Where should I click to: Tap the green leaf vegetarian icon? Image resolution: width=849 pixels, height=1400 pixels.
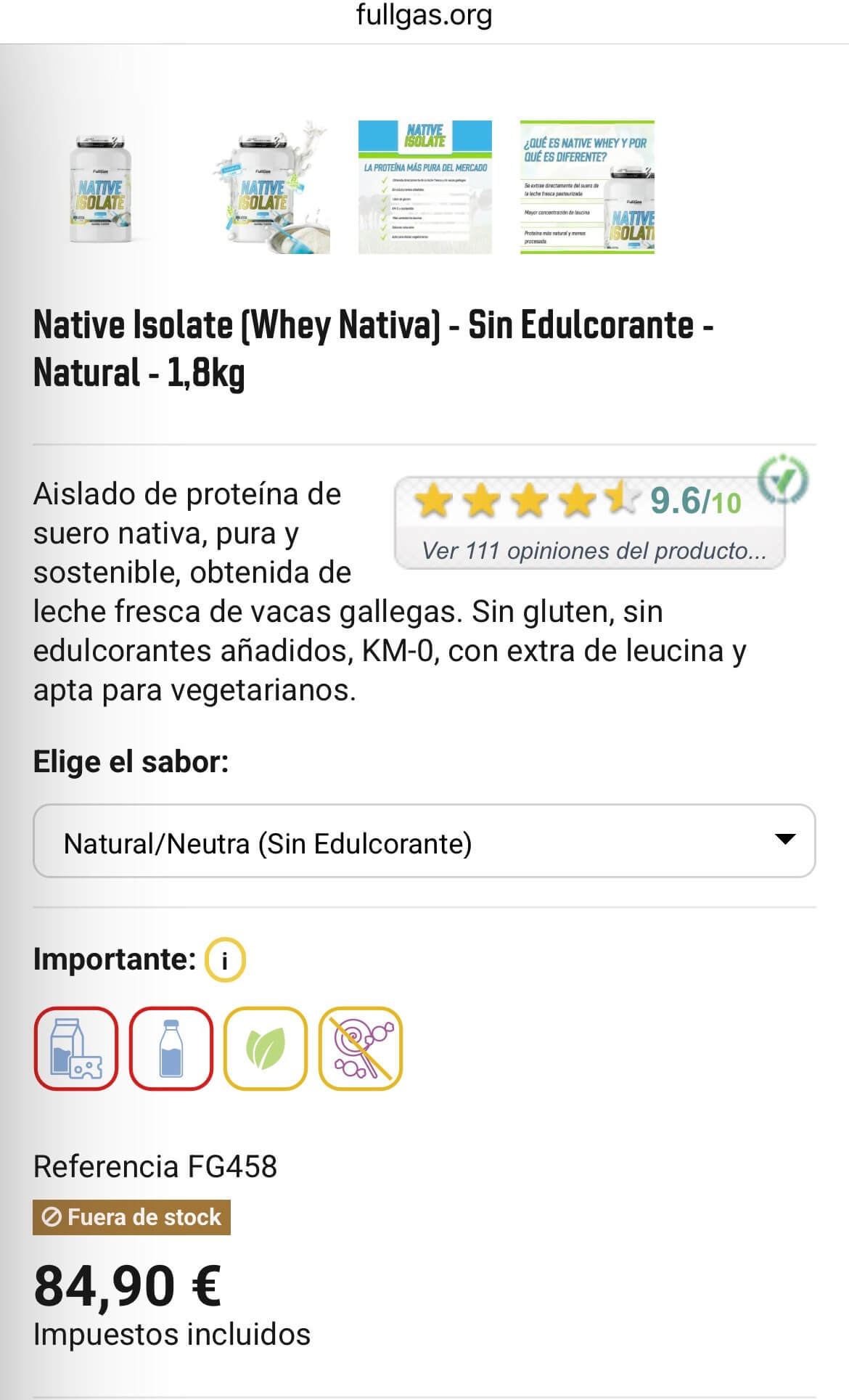pyautogui.click(x=266, y=1049)
